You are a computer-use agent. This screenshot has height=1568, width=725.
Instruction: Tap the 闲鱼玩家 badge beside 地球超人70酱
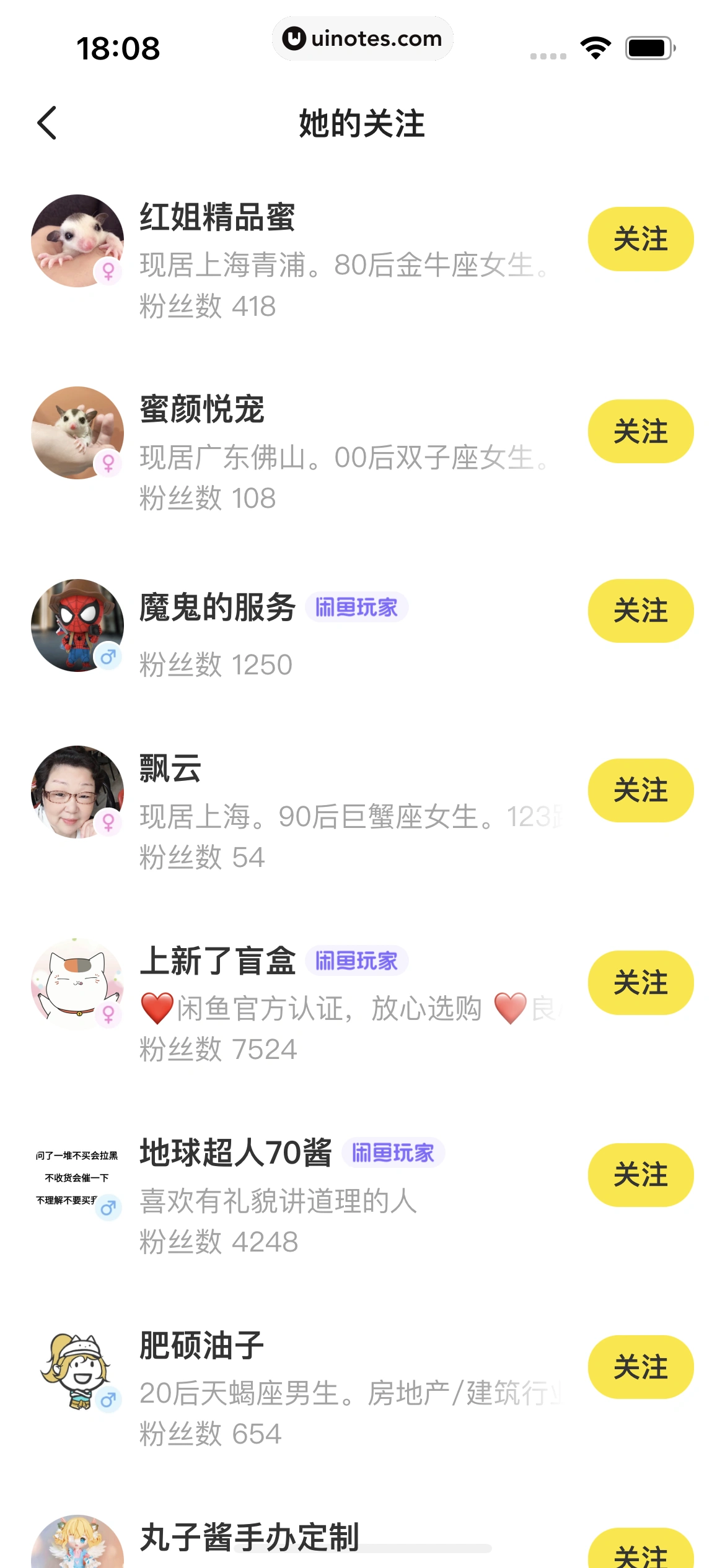(x=394, y=1153)
